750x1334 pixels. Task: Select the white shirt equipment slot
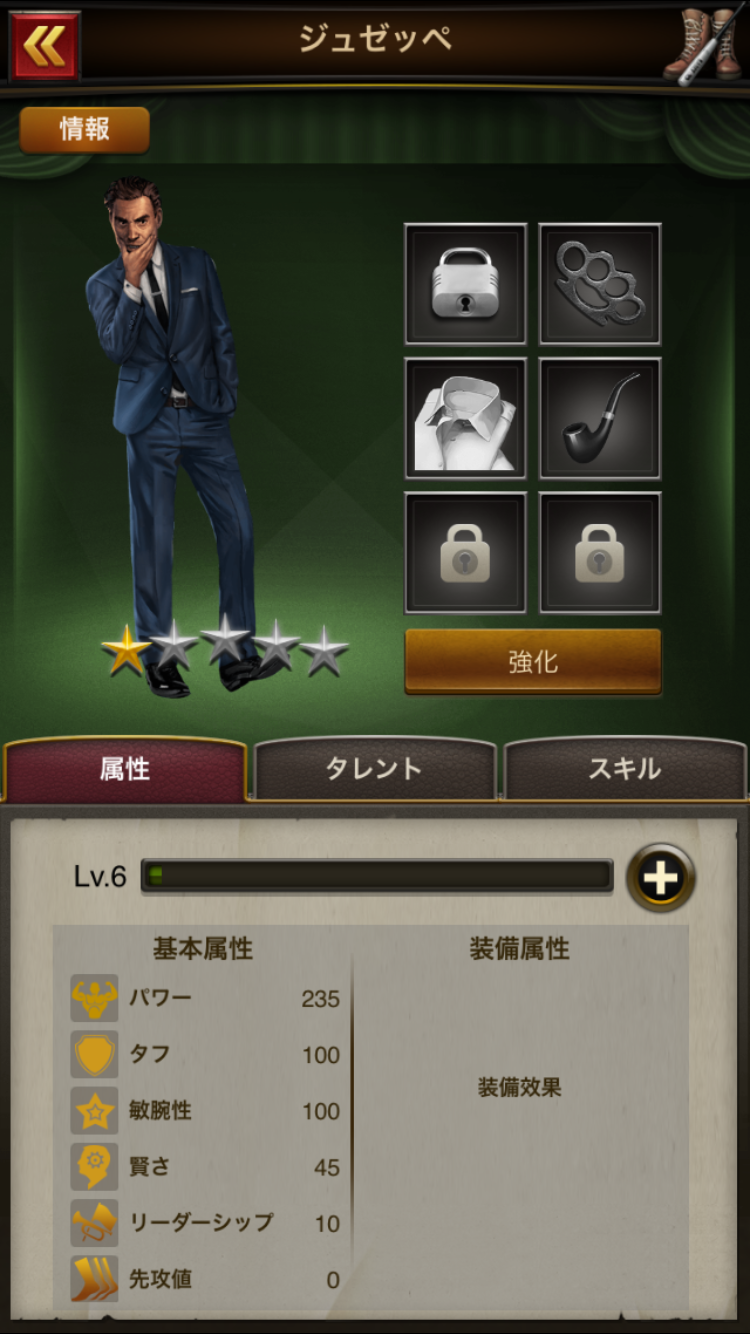(465, 418)
